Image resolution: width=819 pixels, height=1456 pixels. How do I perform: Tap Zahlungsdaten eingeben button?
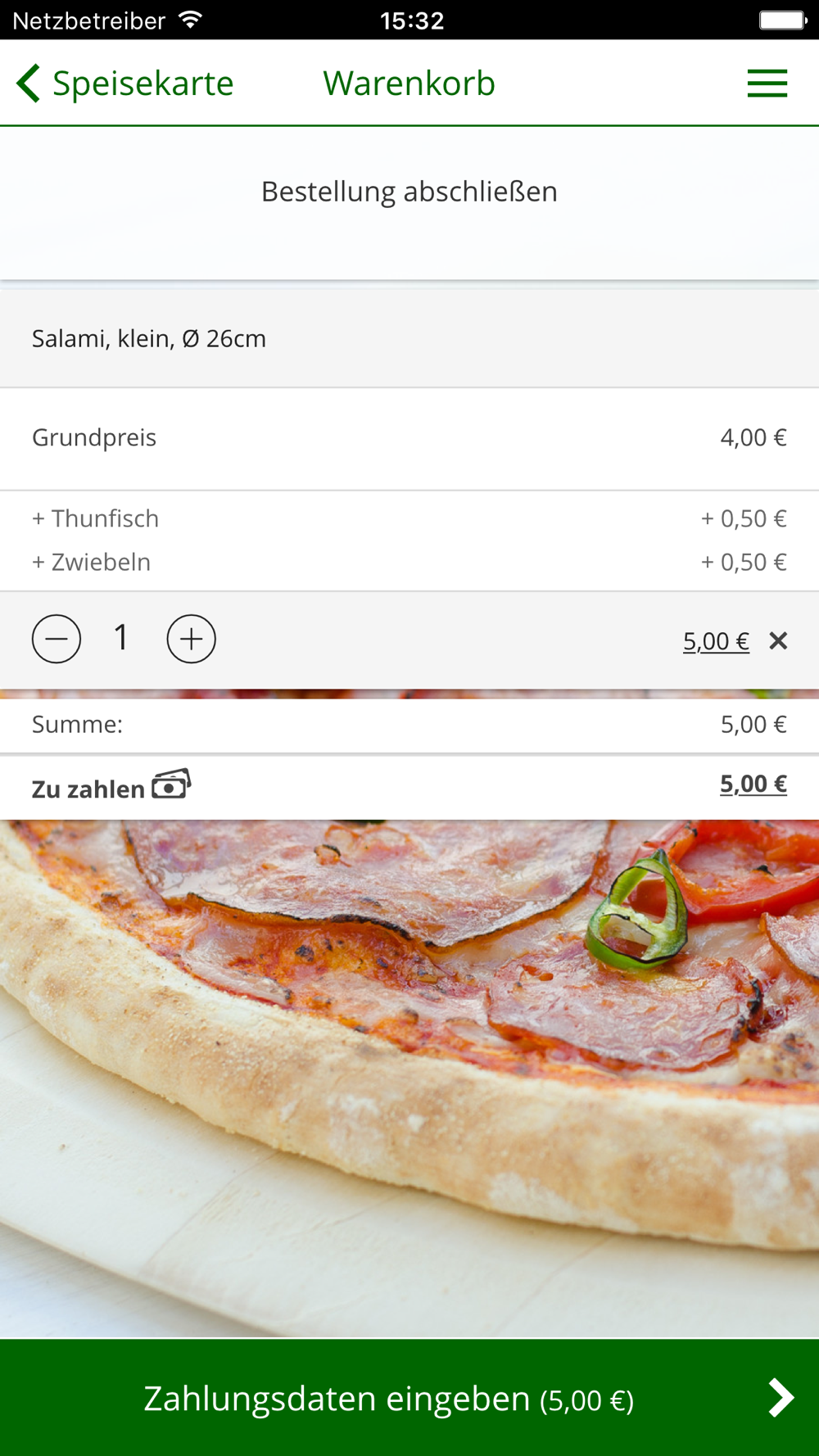[409, 1398]
